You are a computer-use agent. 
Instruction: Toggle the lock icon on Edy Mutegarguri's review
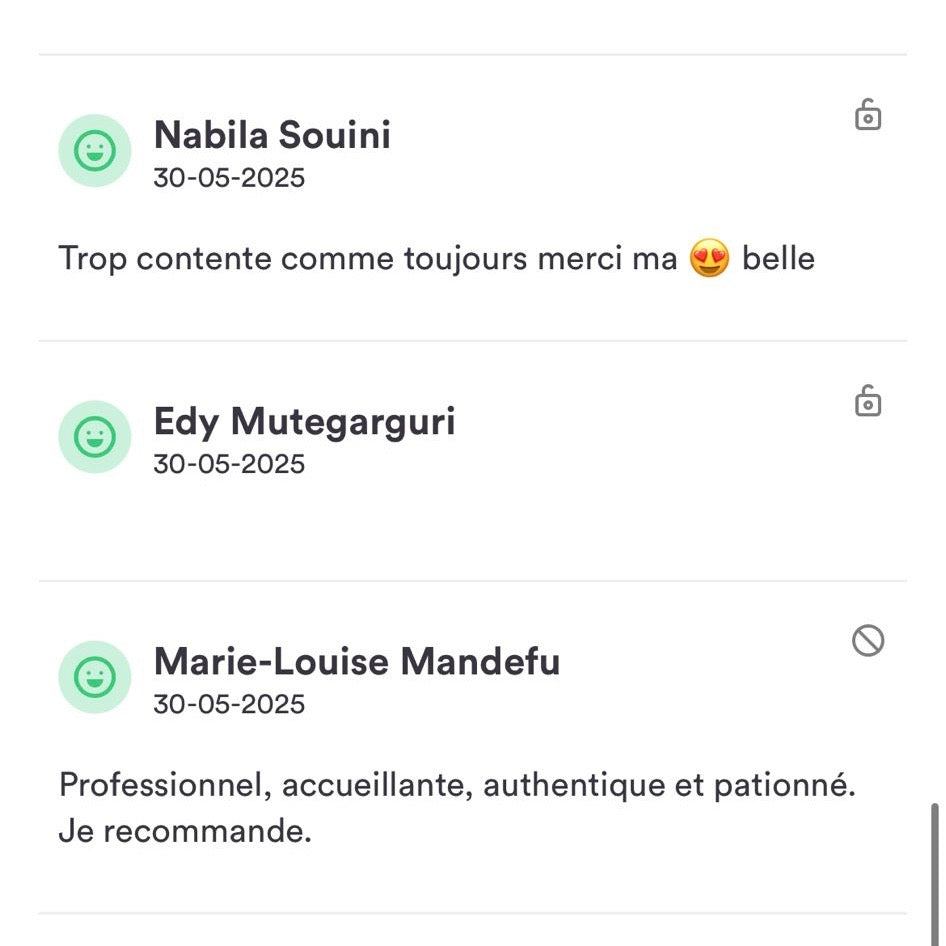pos(868,402)
